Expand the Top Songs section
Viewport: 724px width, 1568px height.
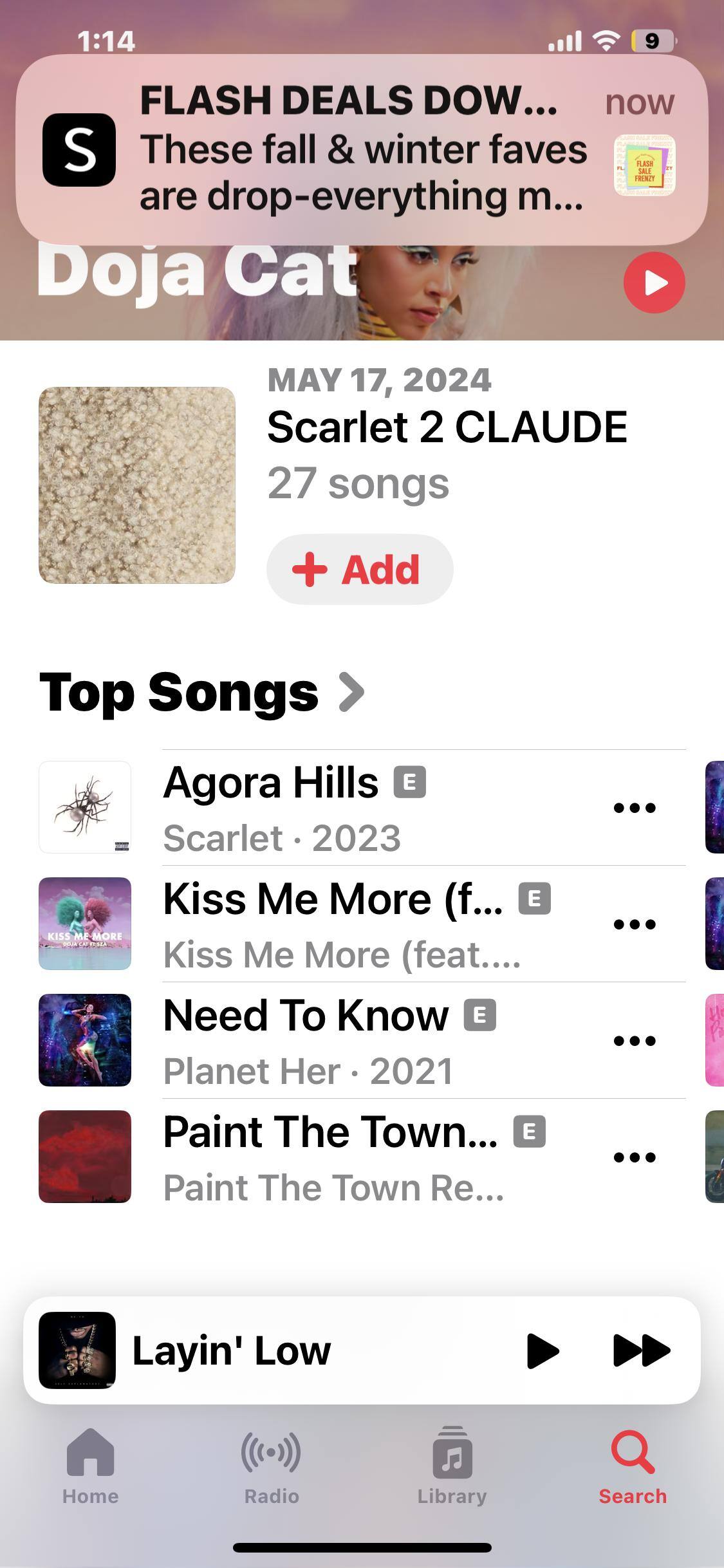(x=201, y=693)
